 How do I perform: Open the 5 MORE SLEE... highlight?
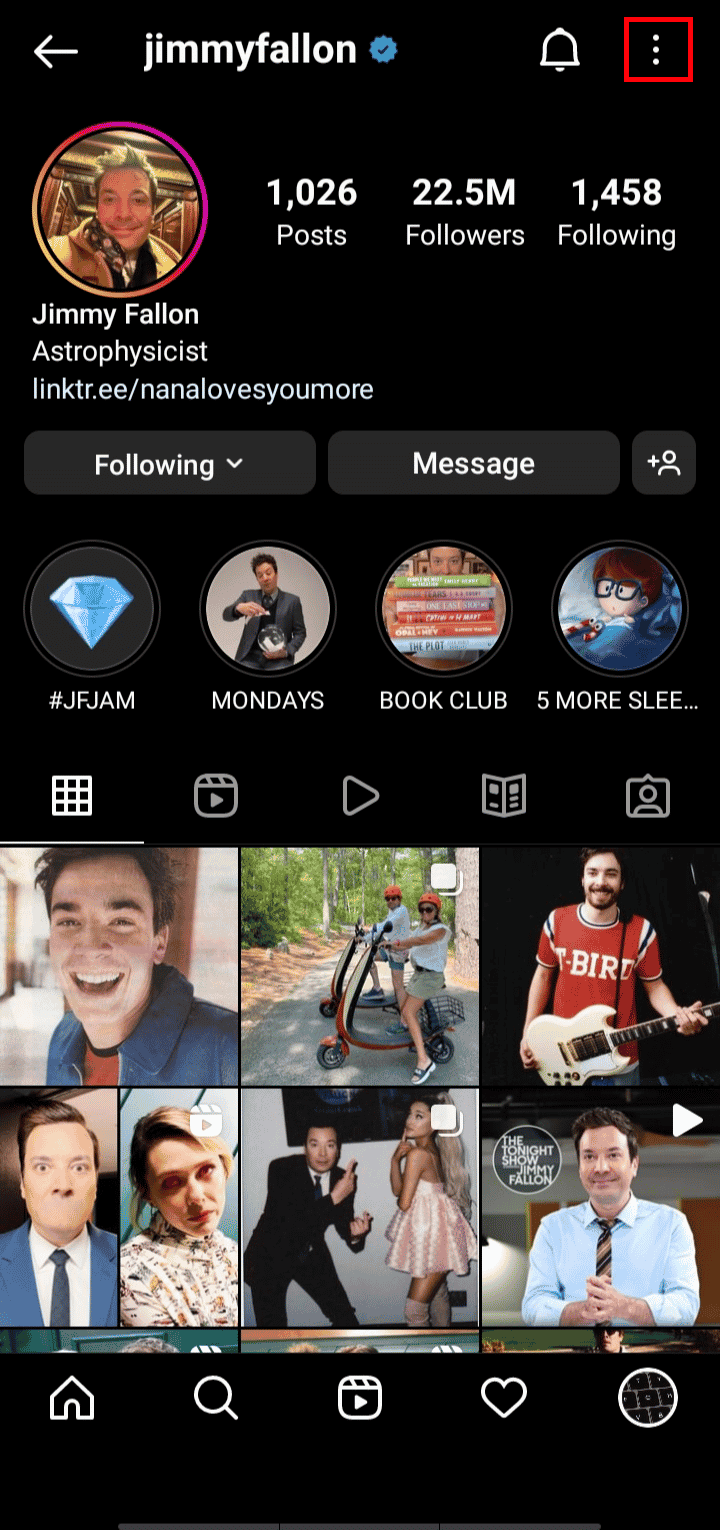click(619, 609)
